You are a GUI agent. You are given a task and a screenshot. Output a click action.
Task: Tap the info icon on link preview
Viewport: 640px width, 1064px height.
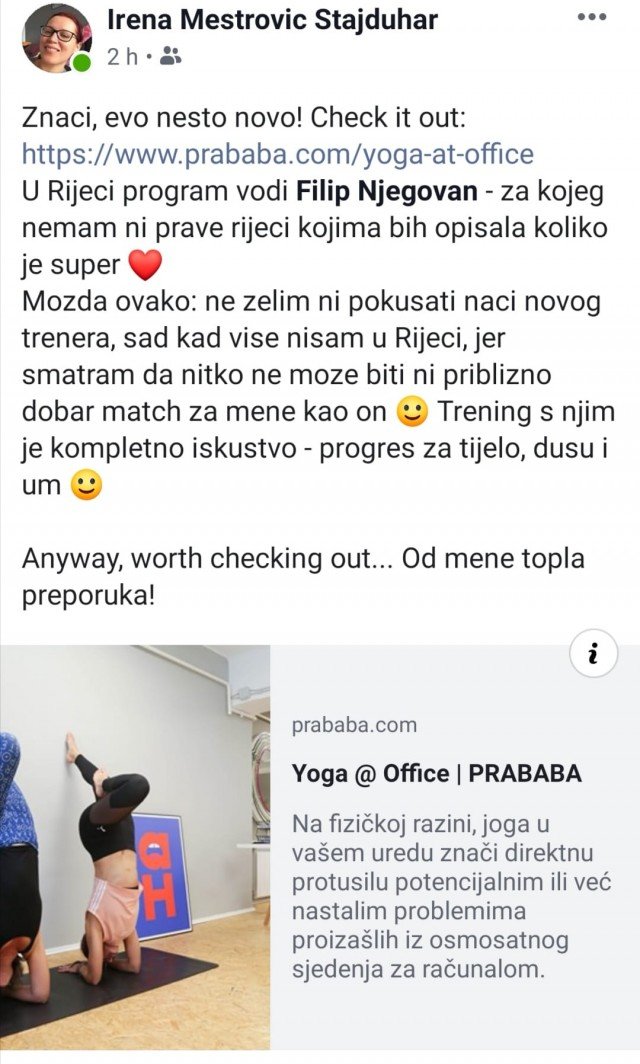[594, 655]
